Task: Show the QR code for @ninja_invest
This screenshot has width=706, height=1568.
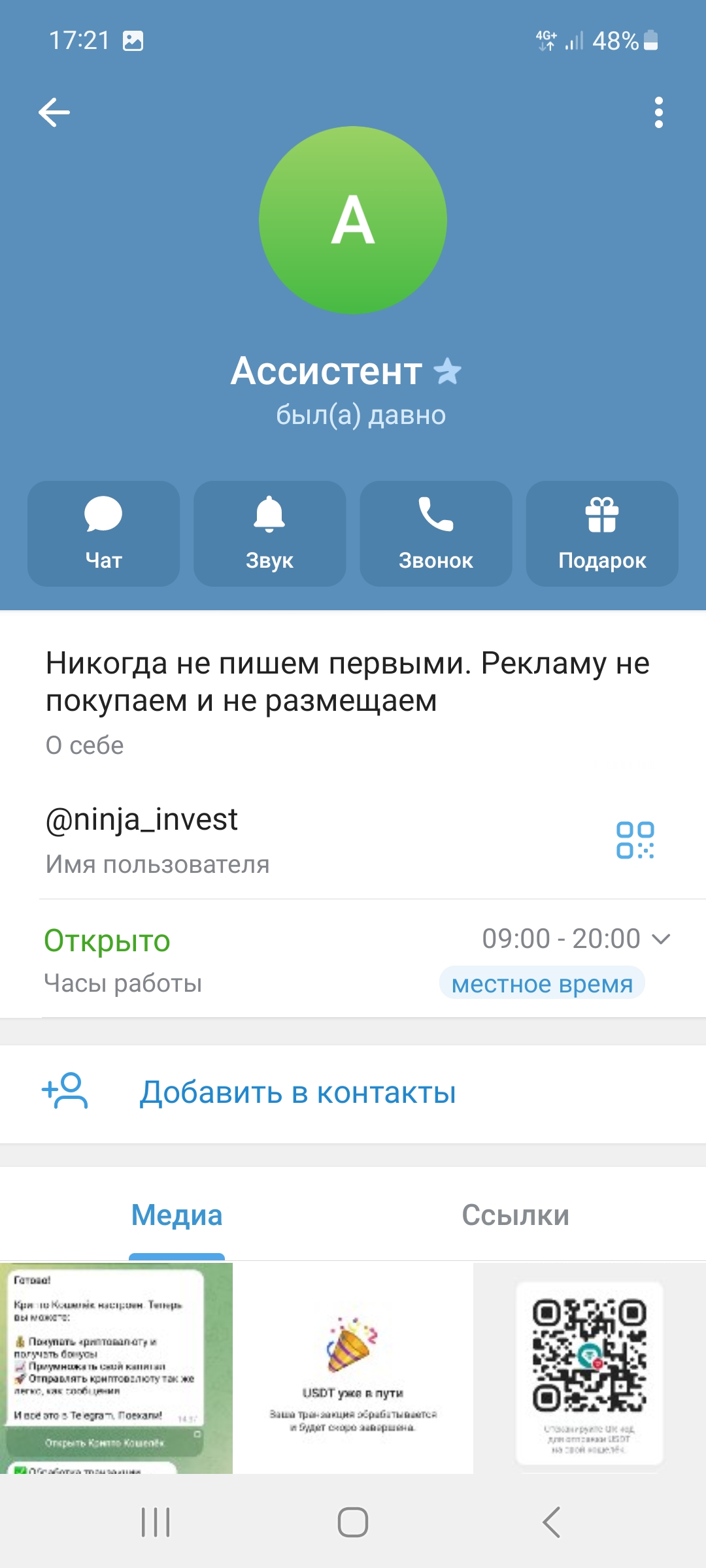Action: pos(635,840)
